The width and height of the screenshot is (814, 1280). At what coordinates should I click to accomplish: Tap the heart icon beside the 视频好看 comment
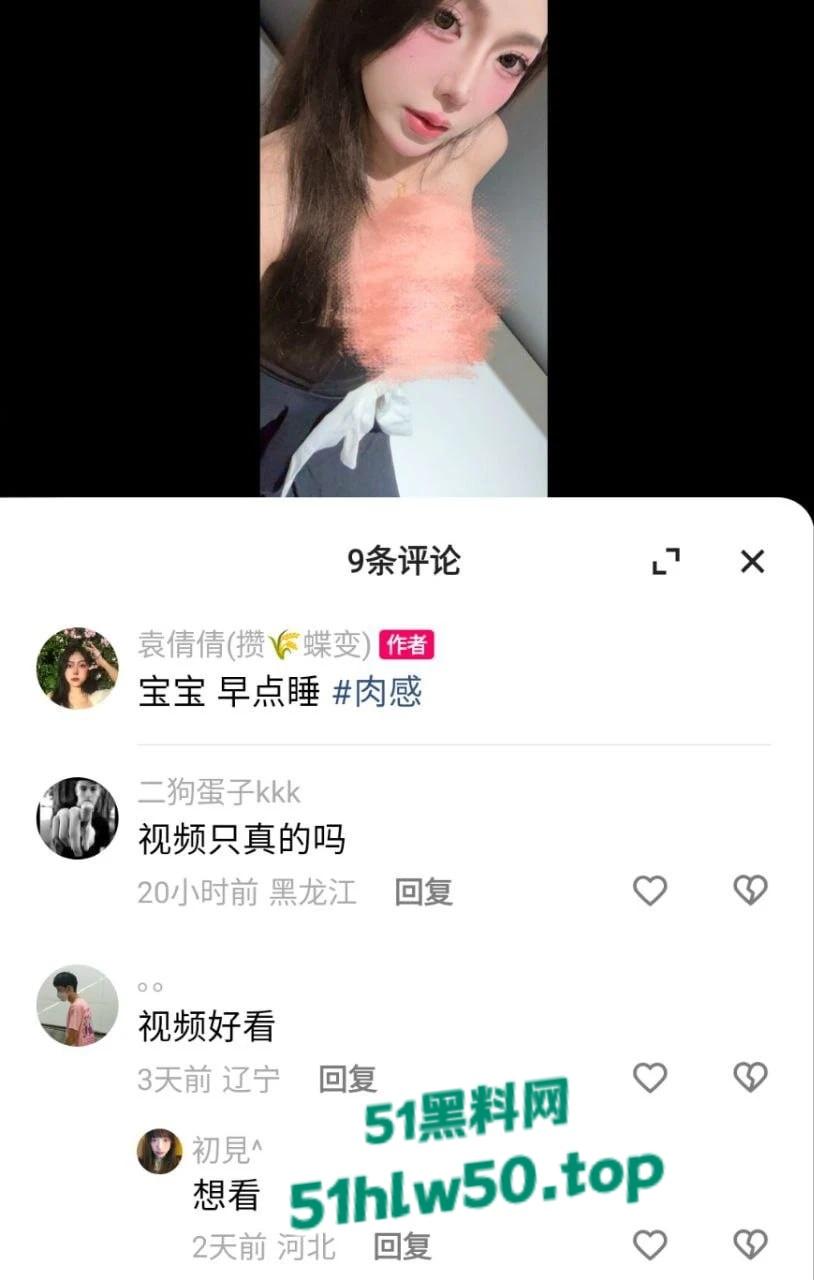[650, 1077]
